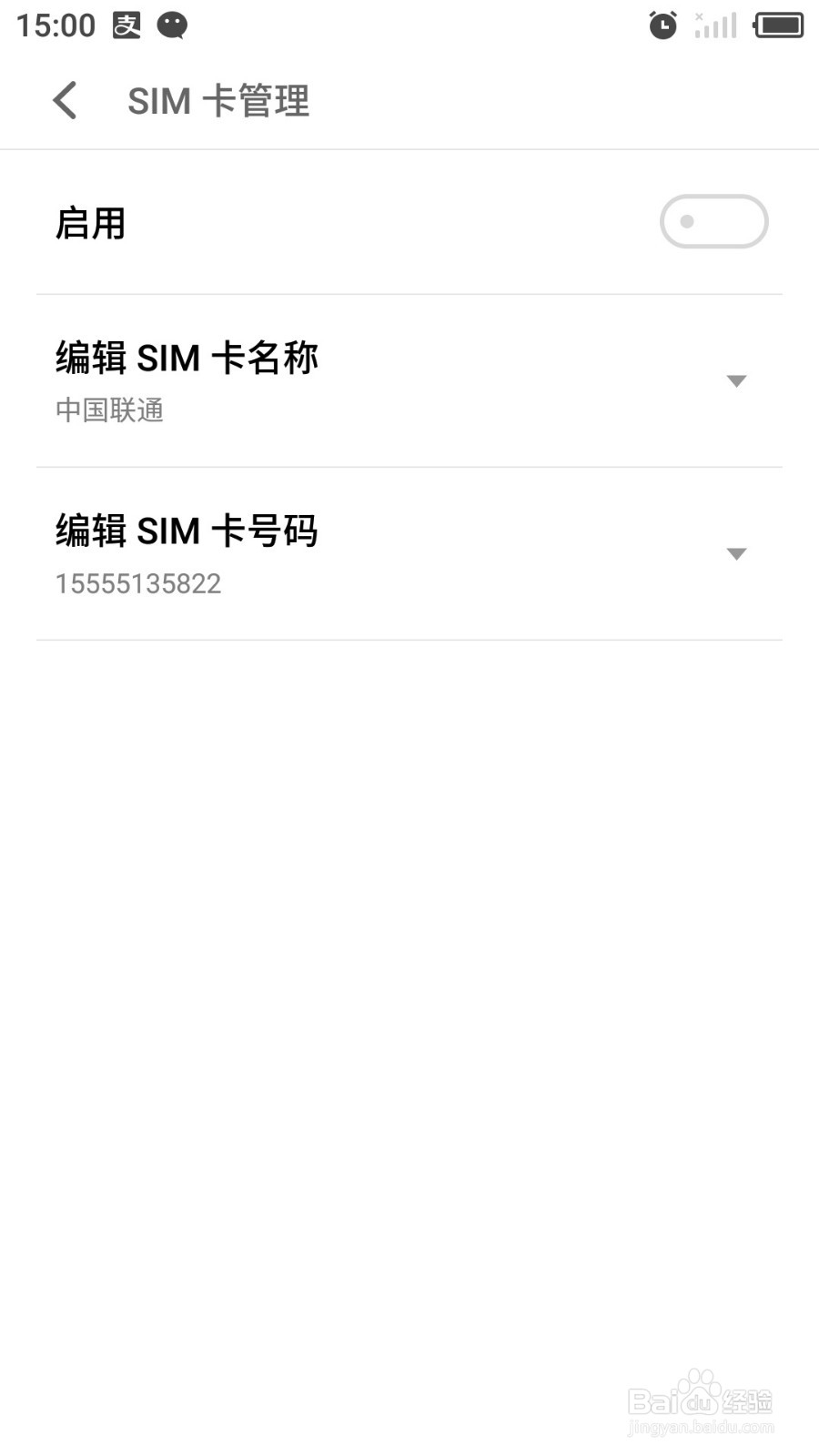Screen dimensions: 819x1456
Task: Expand the 编辑 SIM 卡号码 dropdown arrow
Action: tap(737, 553)
